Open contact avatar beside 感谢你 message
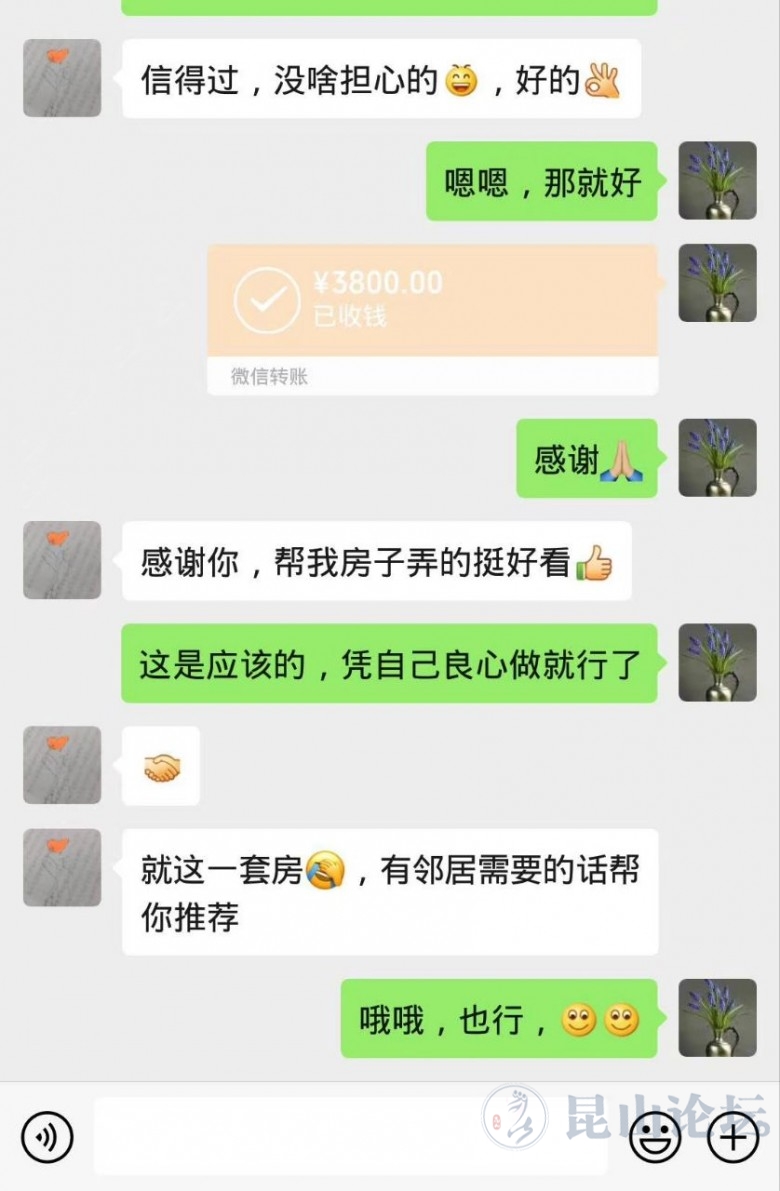The width and height of the screenshot is (780, 1191). click(x=62, y=560)
